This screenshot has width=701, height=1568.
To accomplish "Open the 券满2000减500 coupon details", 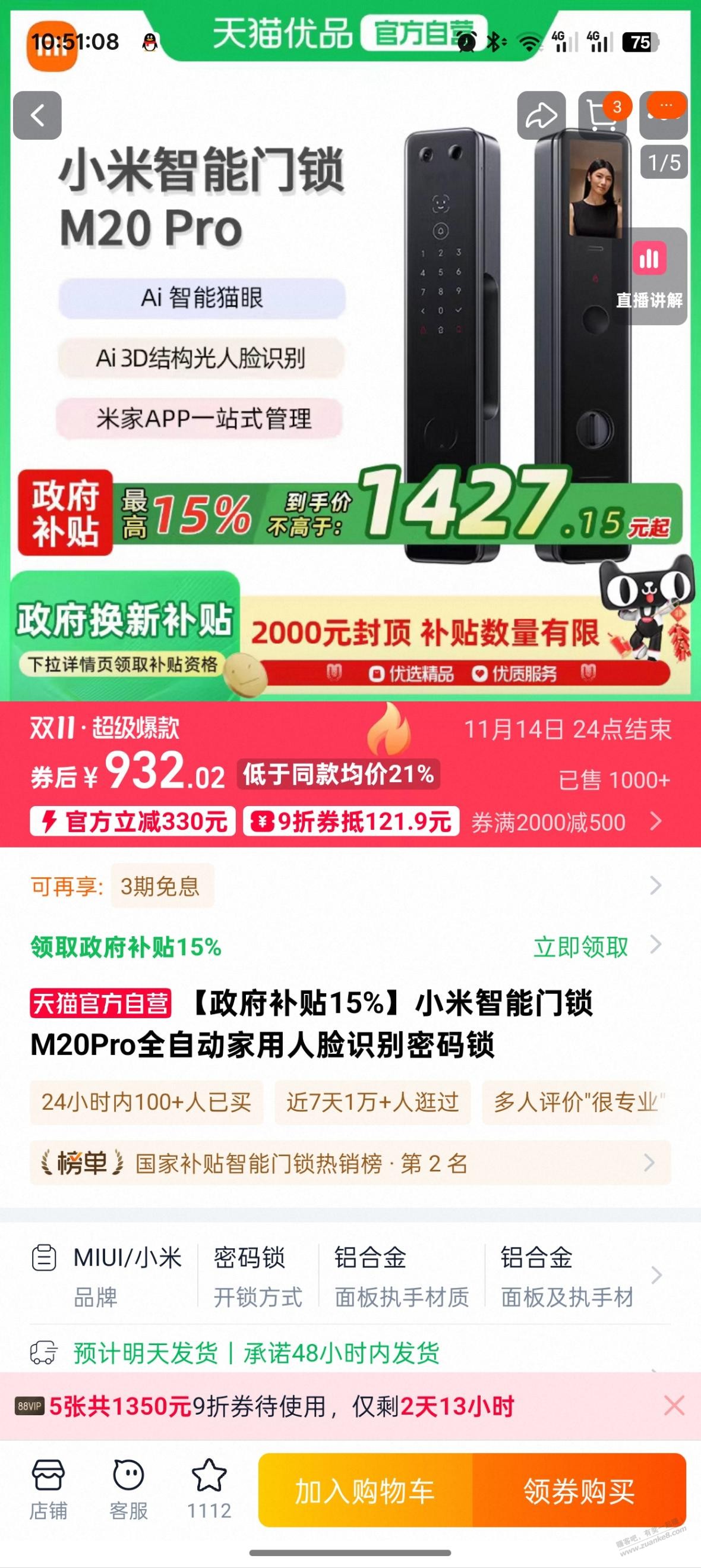I will click(566, 821).
